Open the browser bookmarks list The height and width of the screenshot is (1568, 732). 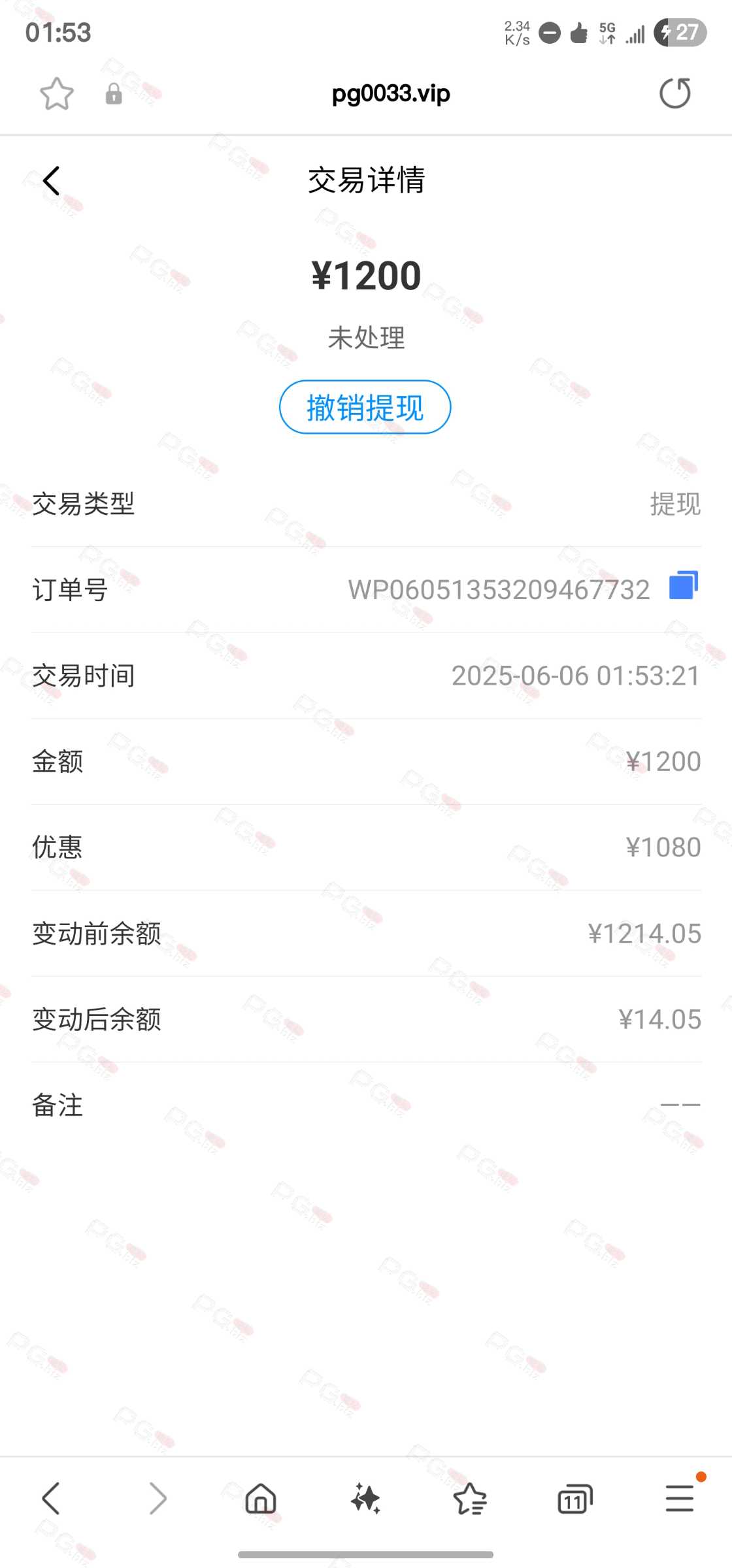tap(470, 1498)
